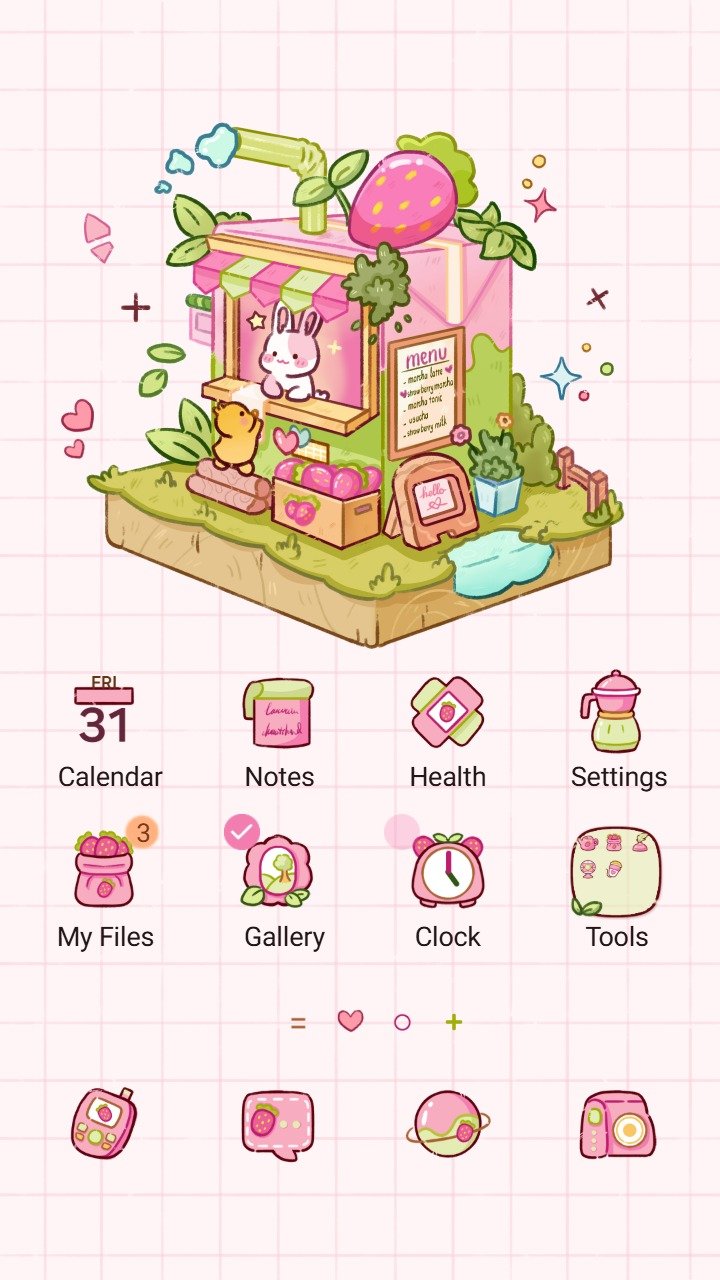720x1280 pixels.
Task: Jump to the heart home page indicator
Action: [x=350, y=1021]
